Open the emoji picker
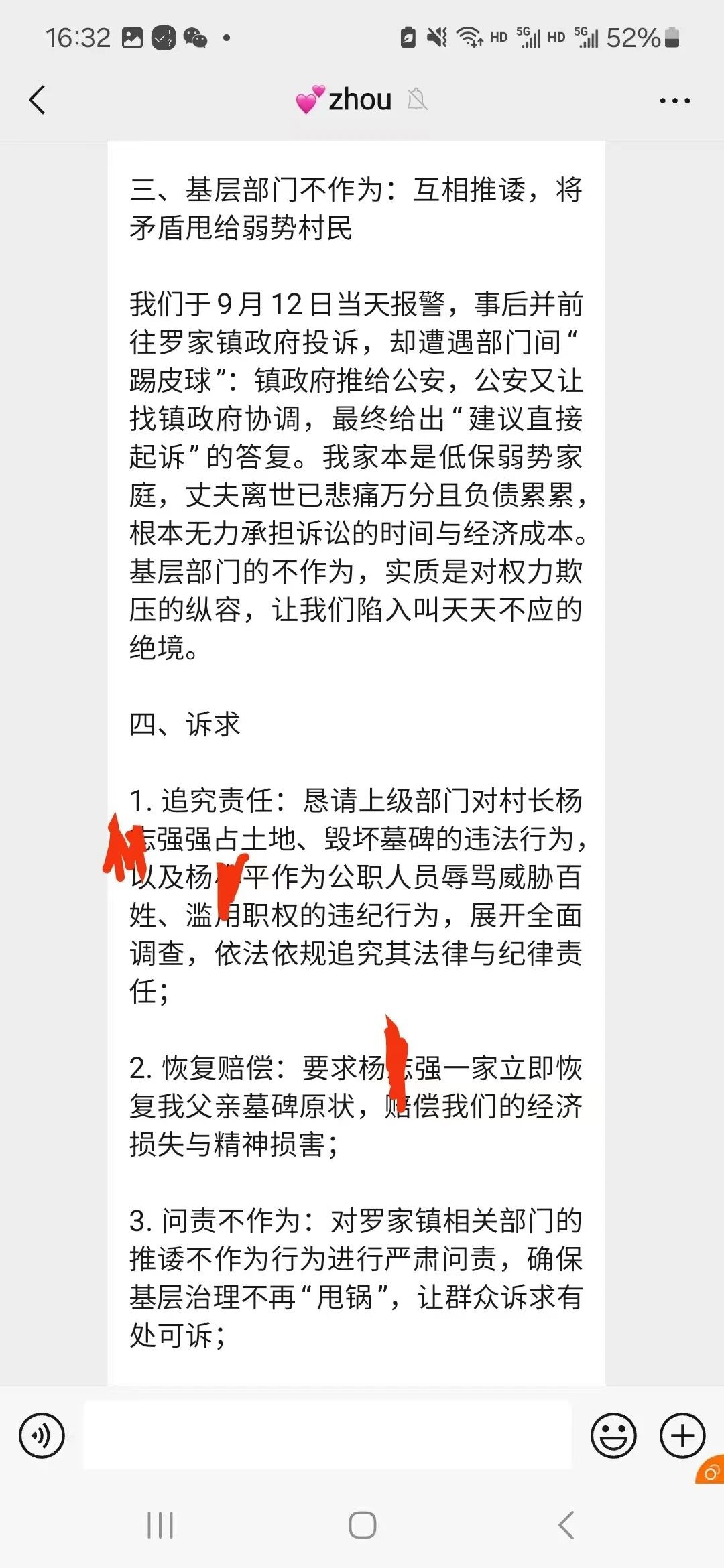This screenshot has height=1568, width=724. (x=613, y=1435)
